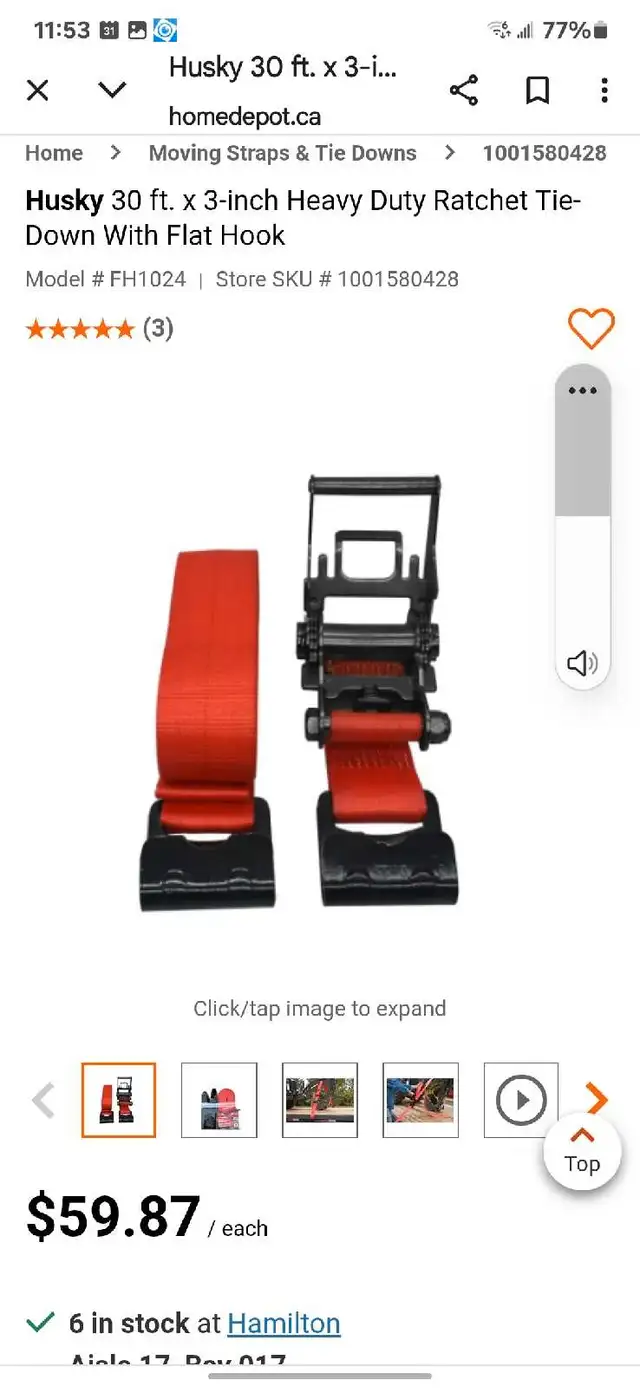Show next thumbnails with the orange arrow

tap(597, 1099)
